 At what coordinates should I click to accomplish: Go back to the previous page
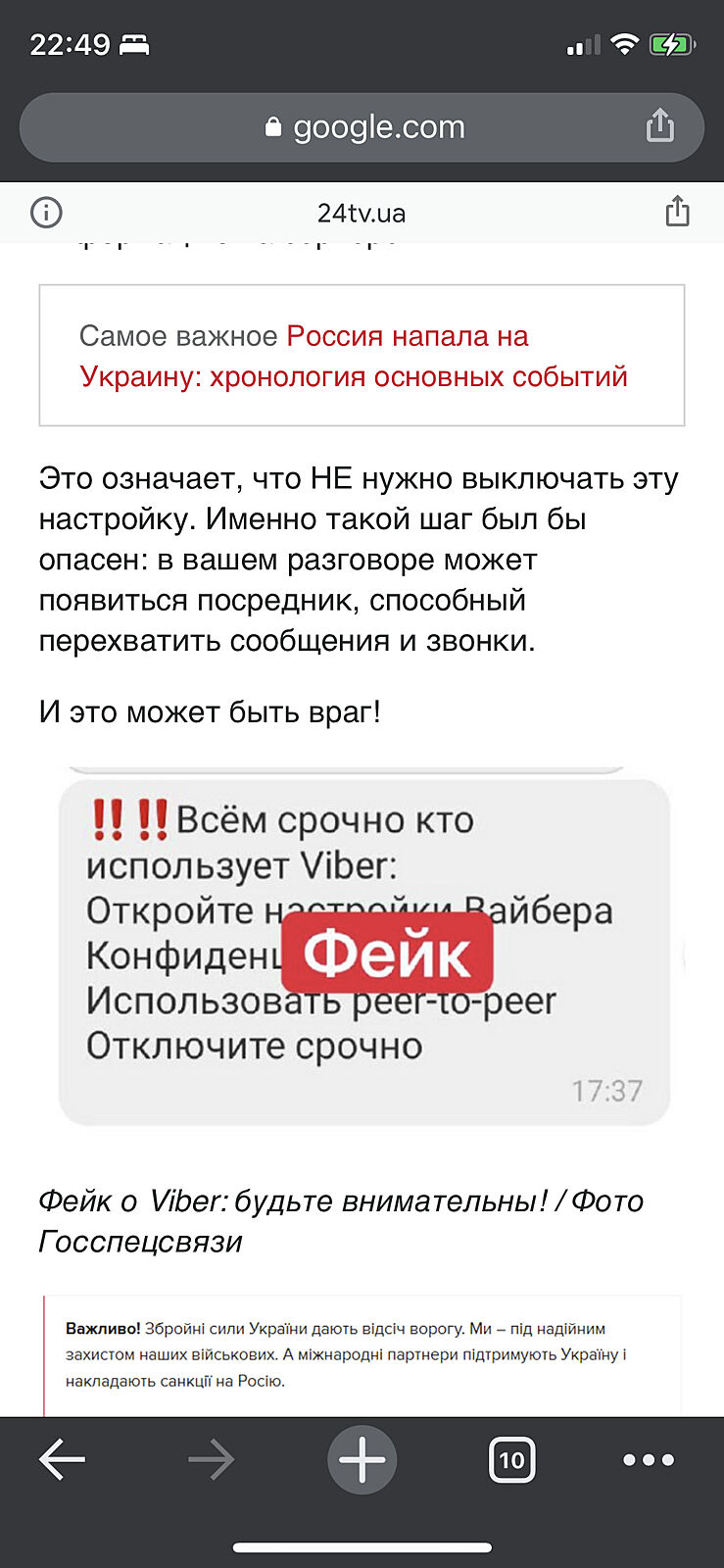pyautogui.click(x=62, y=1460)
